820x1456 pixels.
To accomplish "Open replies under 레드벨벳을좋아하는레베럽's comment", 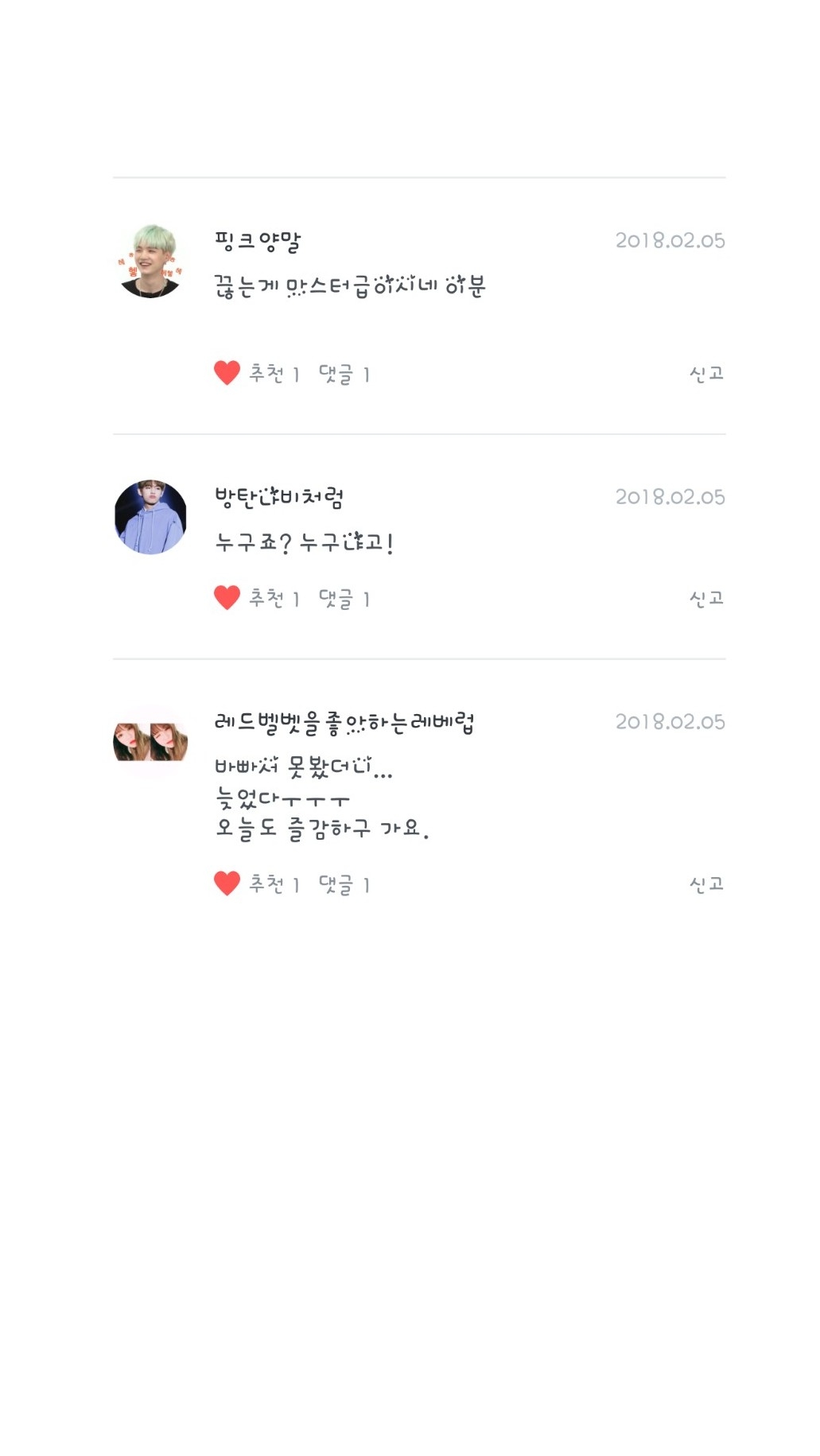I will 344,884.
